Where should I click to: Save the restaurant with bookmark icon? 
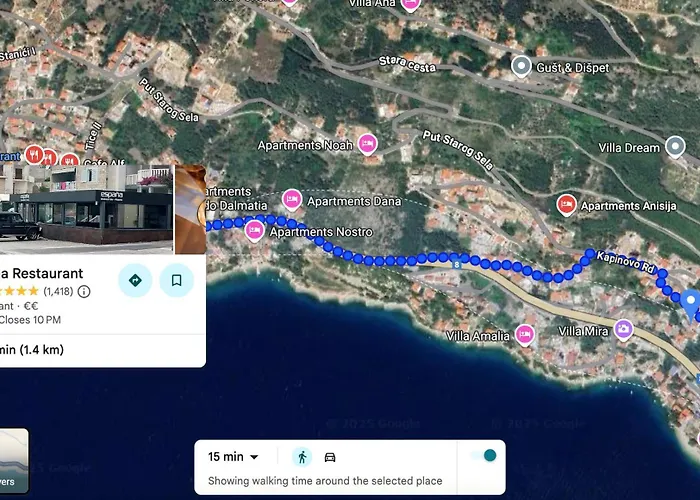[x=176, y=281]
